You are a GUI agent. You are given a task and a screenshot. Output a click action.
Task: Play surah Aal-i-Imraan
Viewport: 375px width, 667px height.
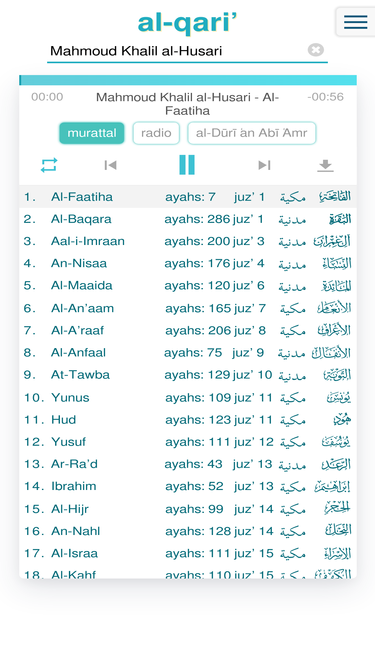pyautogui.click(x=188, y=241)
